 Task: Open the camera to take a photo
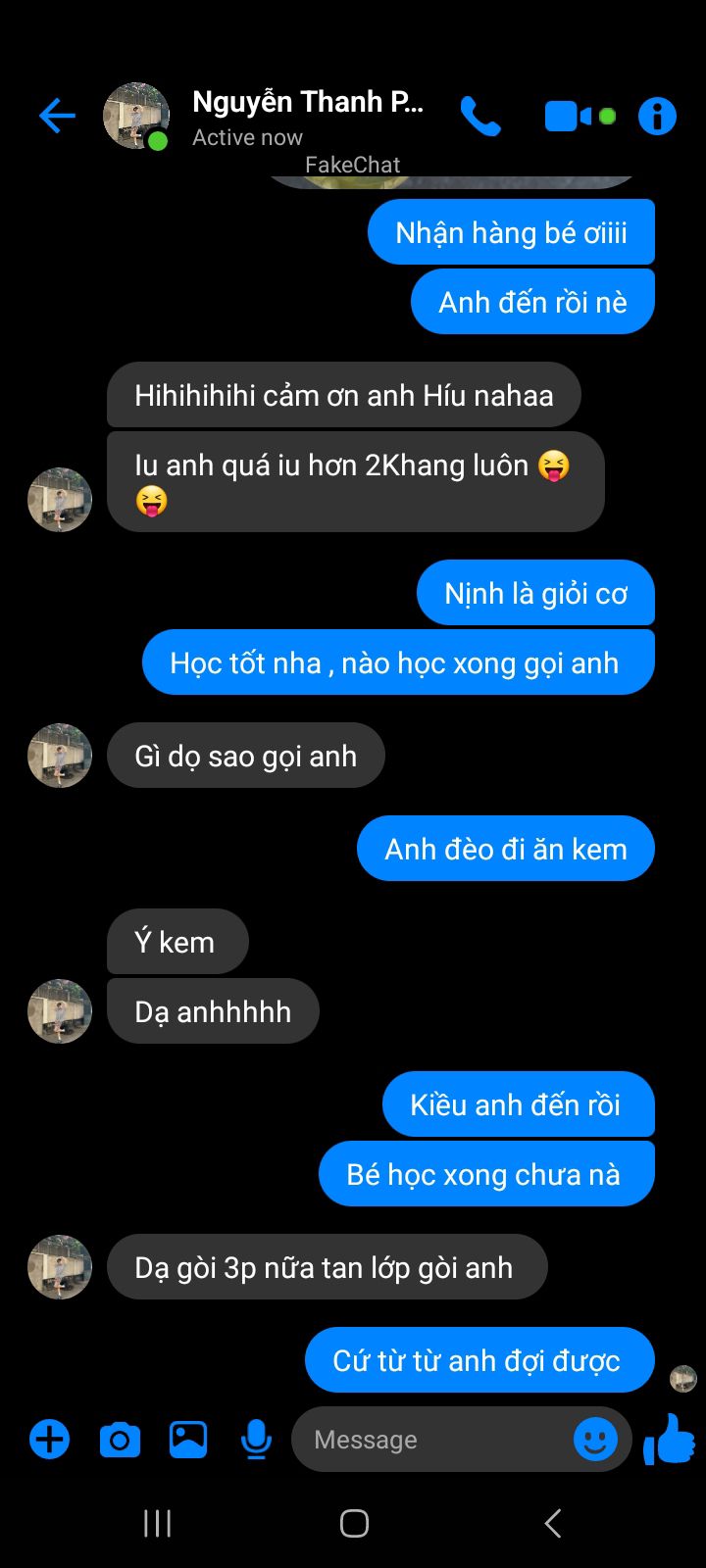pyautogui.click(x=120, y=1440)
